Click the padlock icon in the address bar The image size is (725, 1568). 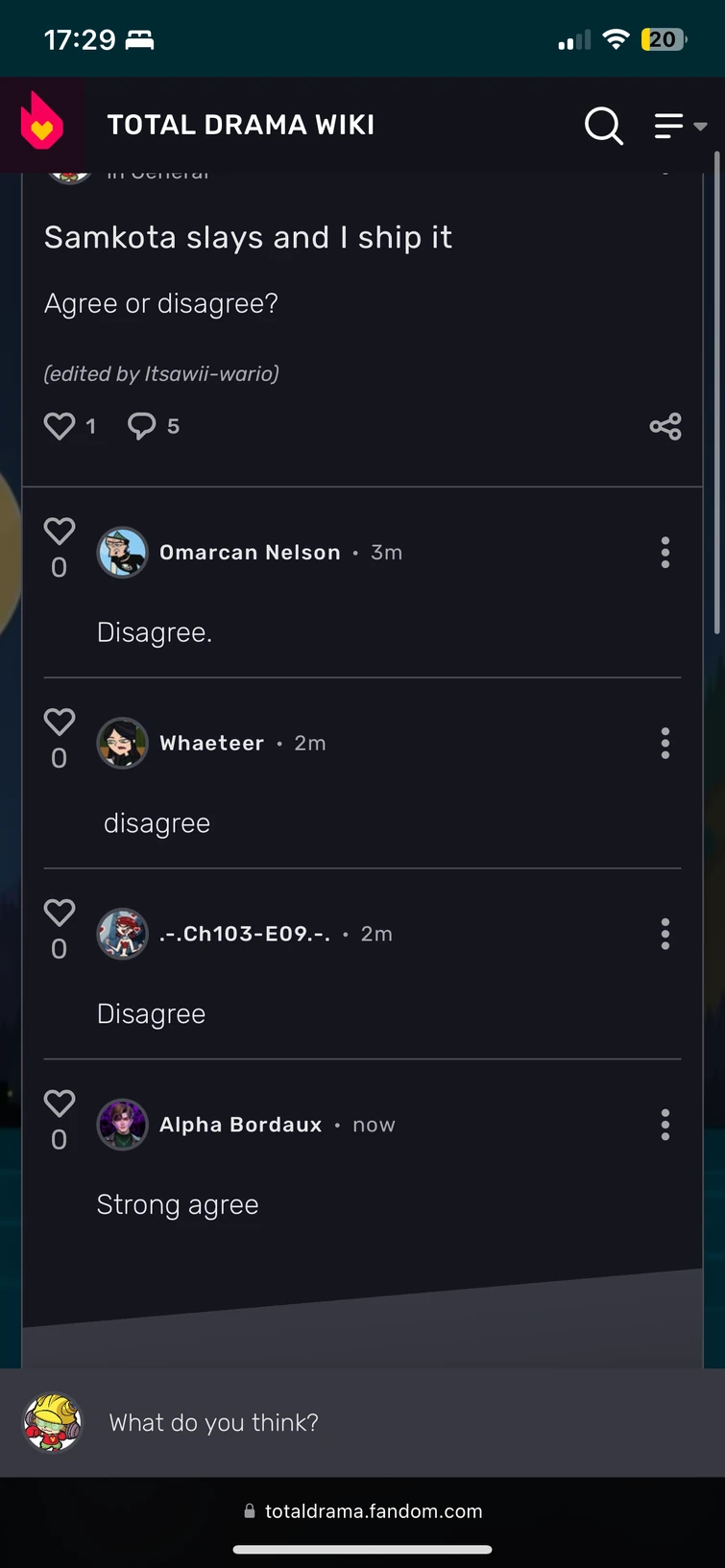click(x=250, y=1510)
